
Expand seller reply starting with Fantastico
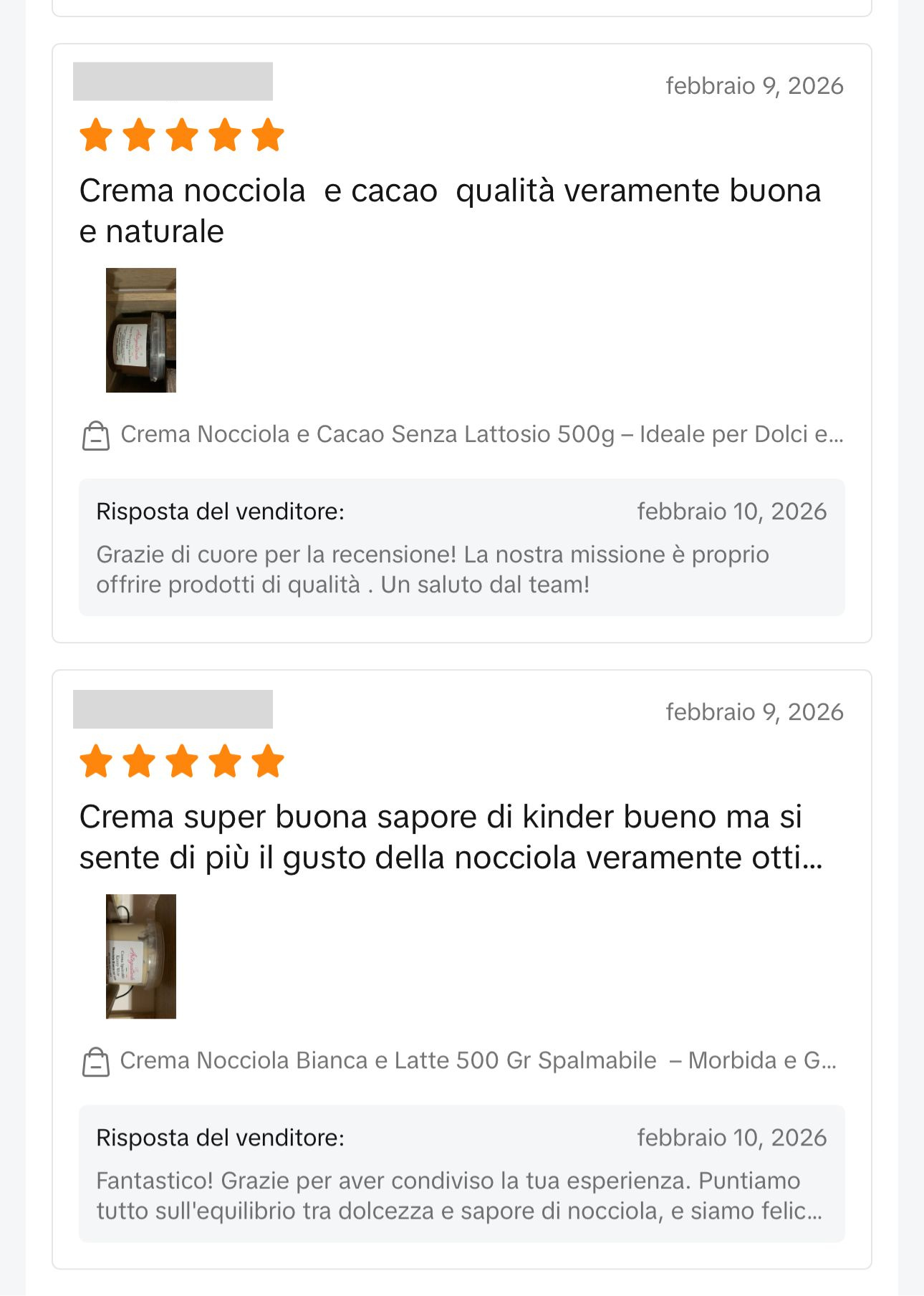coord(458,1196)
